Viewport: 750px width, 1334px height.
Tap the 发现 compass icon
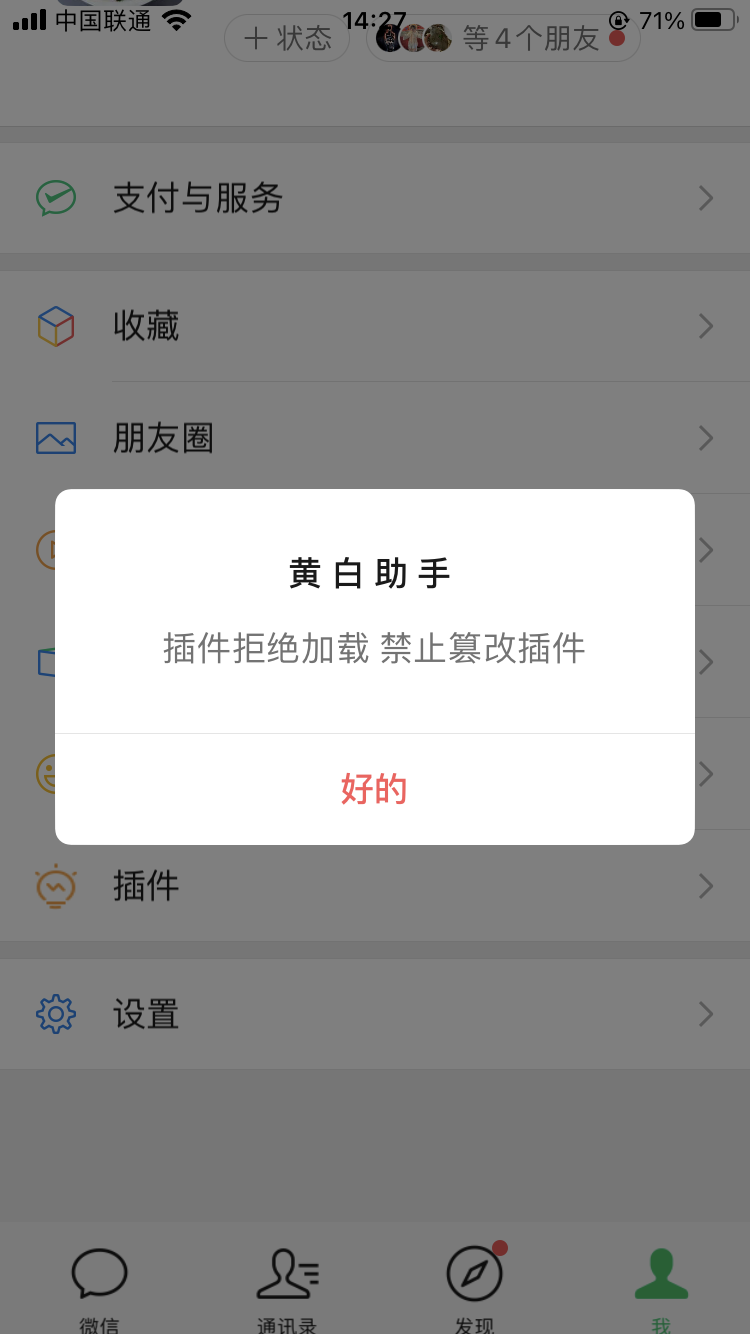point(475,1274)
